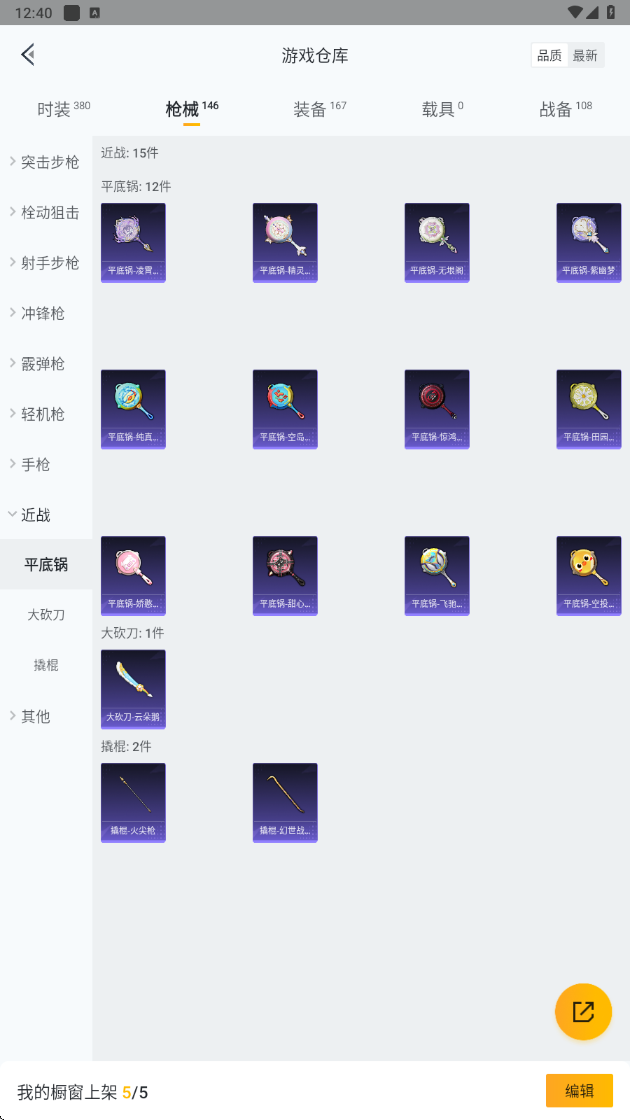Open the 平底锅-无垠阁 item

(437, 243)
